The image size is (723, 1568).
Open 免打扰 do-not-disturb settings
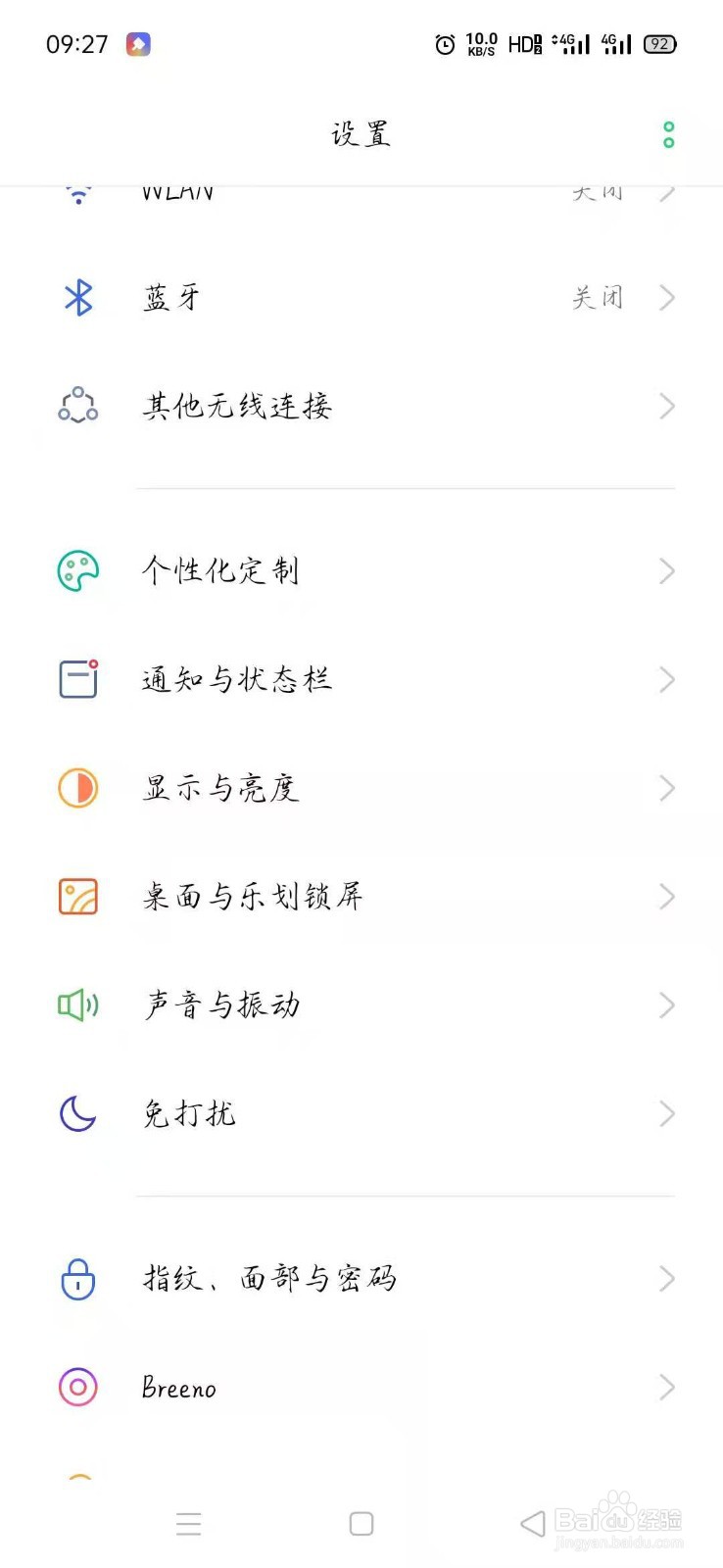pyautogui.click(x=361, y=1114)
